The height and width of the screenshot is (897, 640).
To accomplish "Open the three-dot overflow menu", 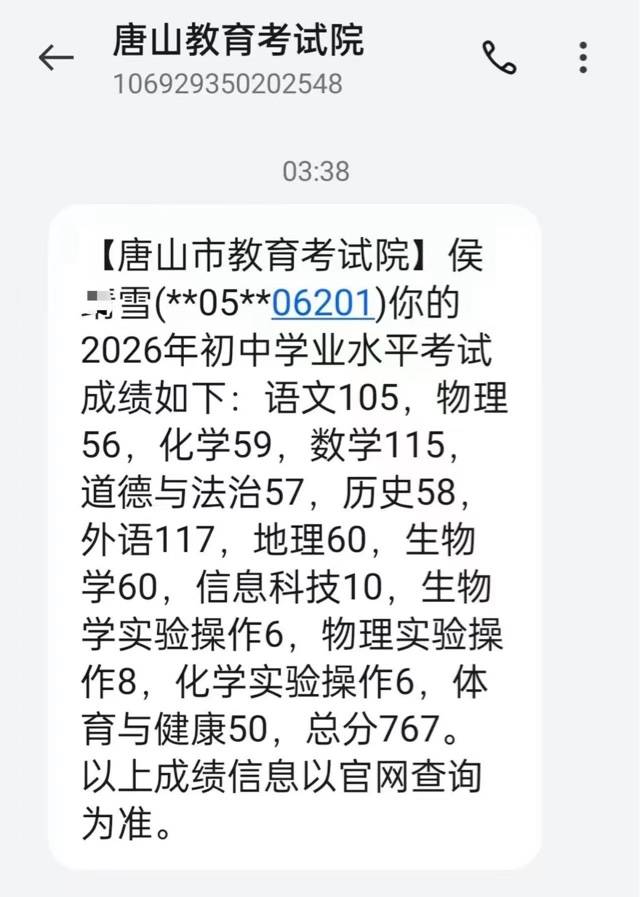I will click(x=583, y=57).
